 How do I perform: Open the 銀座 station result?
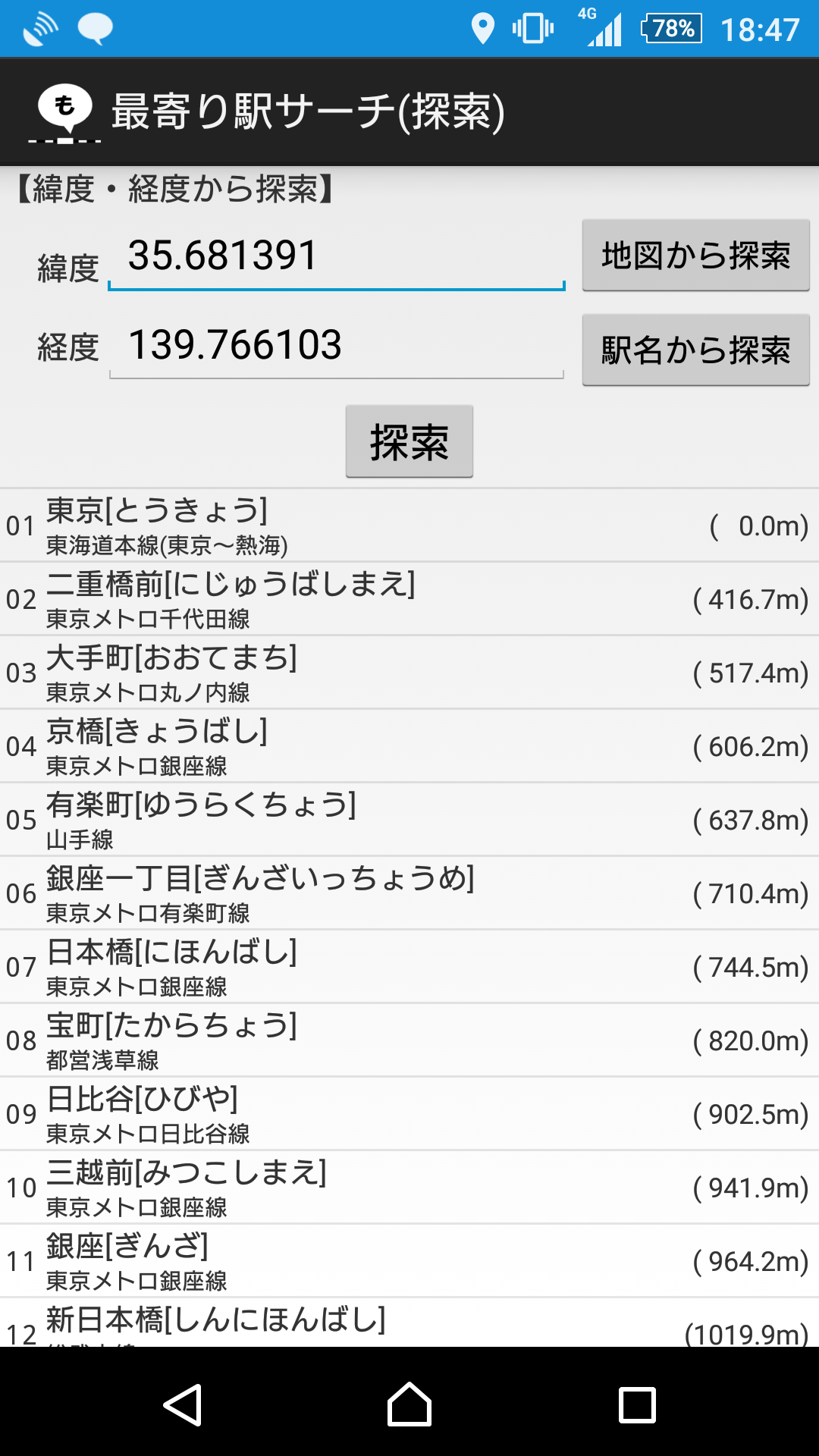[x=409, y=1261]
